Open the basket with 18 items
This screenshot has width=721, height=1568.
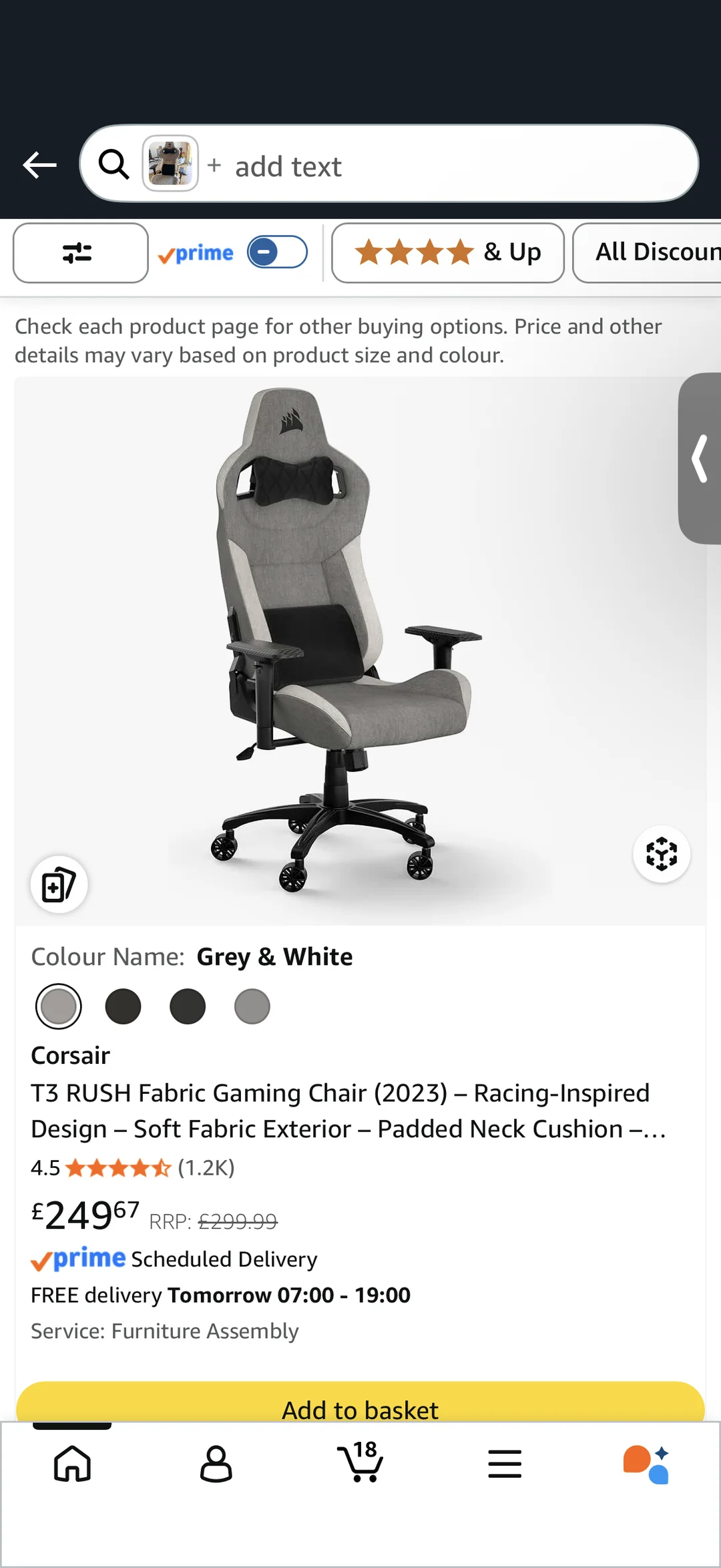[x=360, y=1461]
